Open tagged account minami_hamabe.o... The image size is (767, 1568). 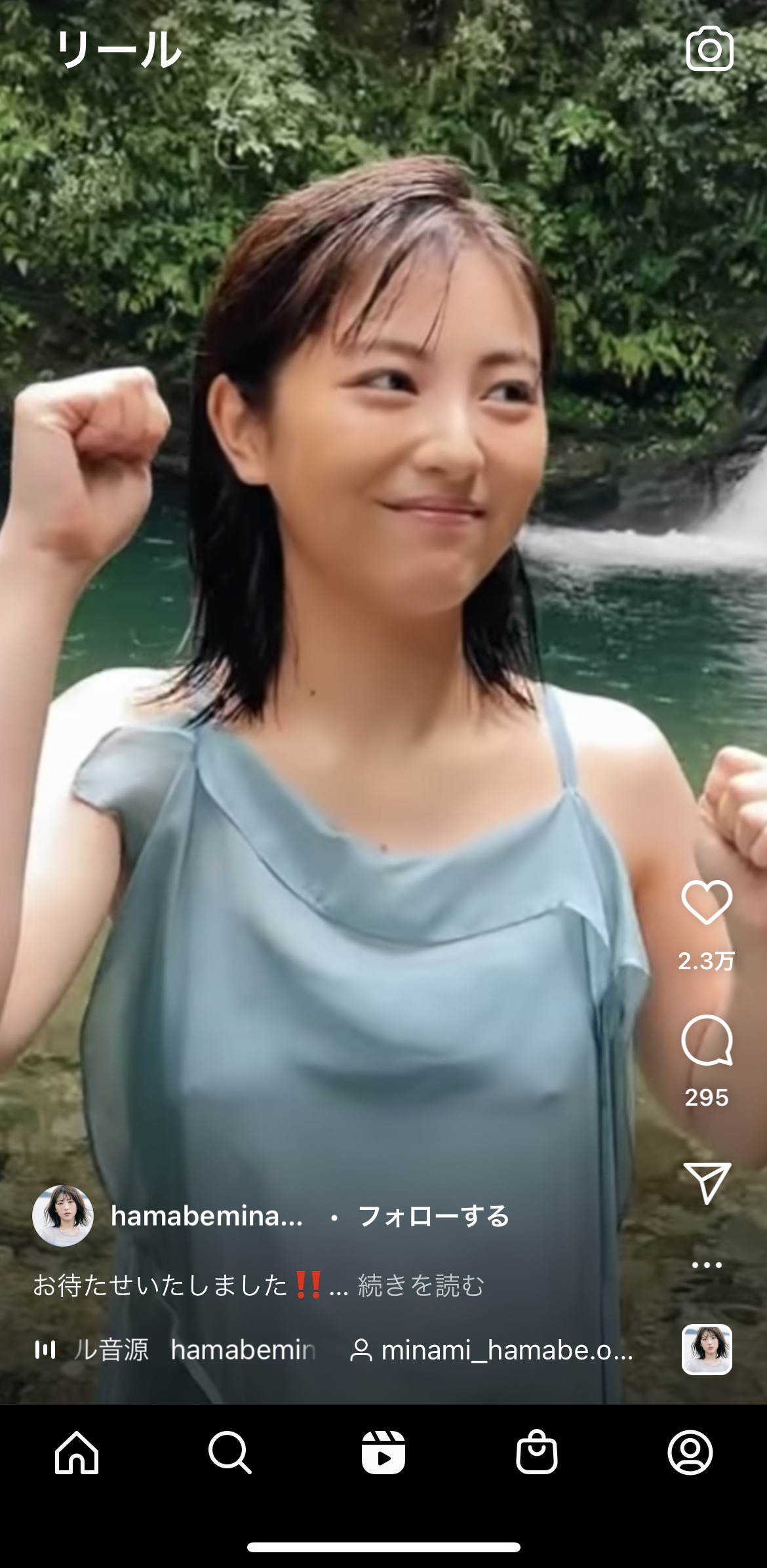[492, 1350]
